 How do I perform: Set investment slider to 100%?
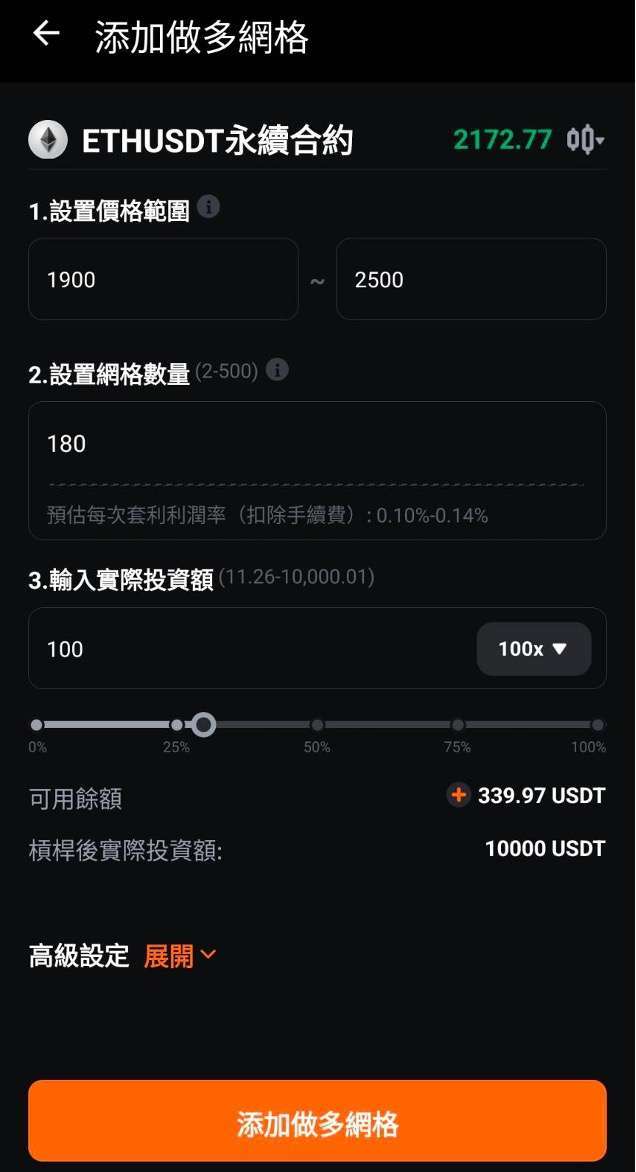point(597,725)
